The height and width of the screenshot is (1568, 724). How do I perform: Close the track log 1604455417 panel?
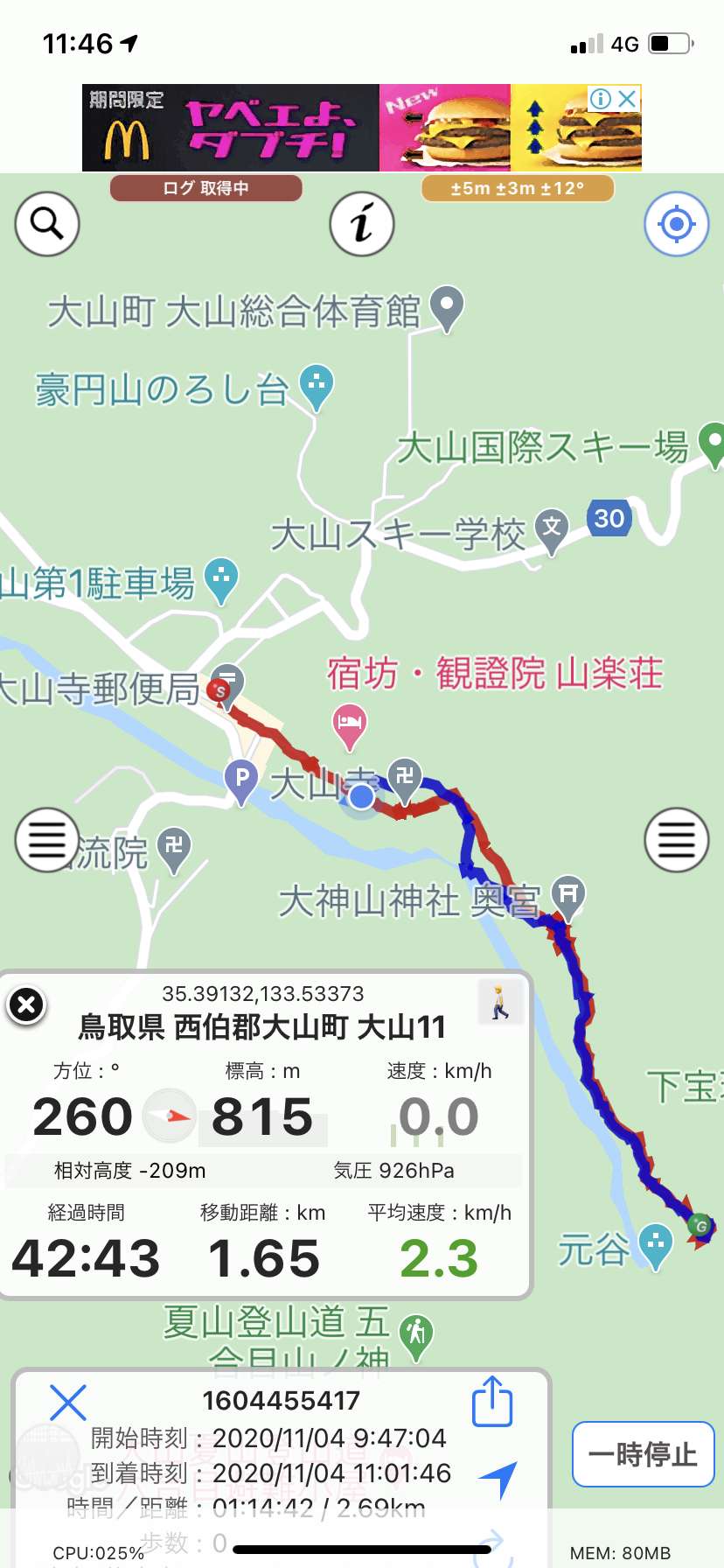[67, 1403]
